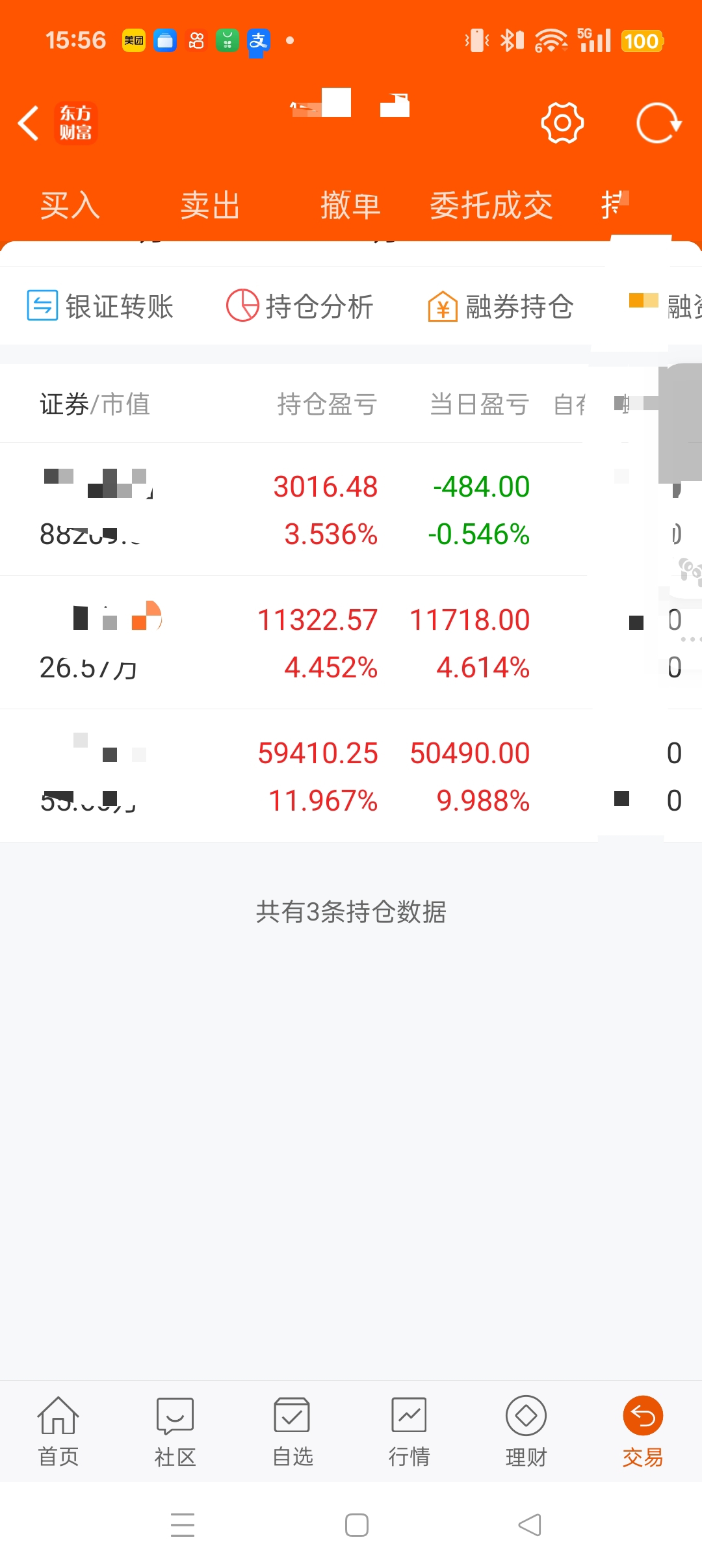Switch to the 卖出 tab

(x=210, y=205)
